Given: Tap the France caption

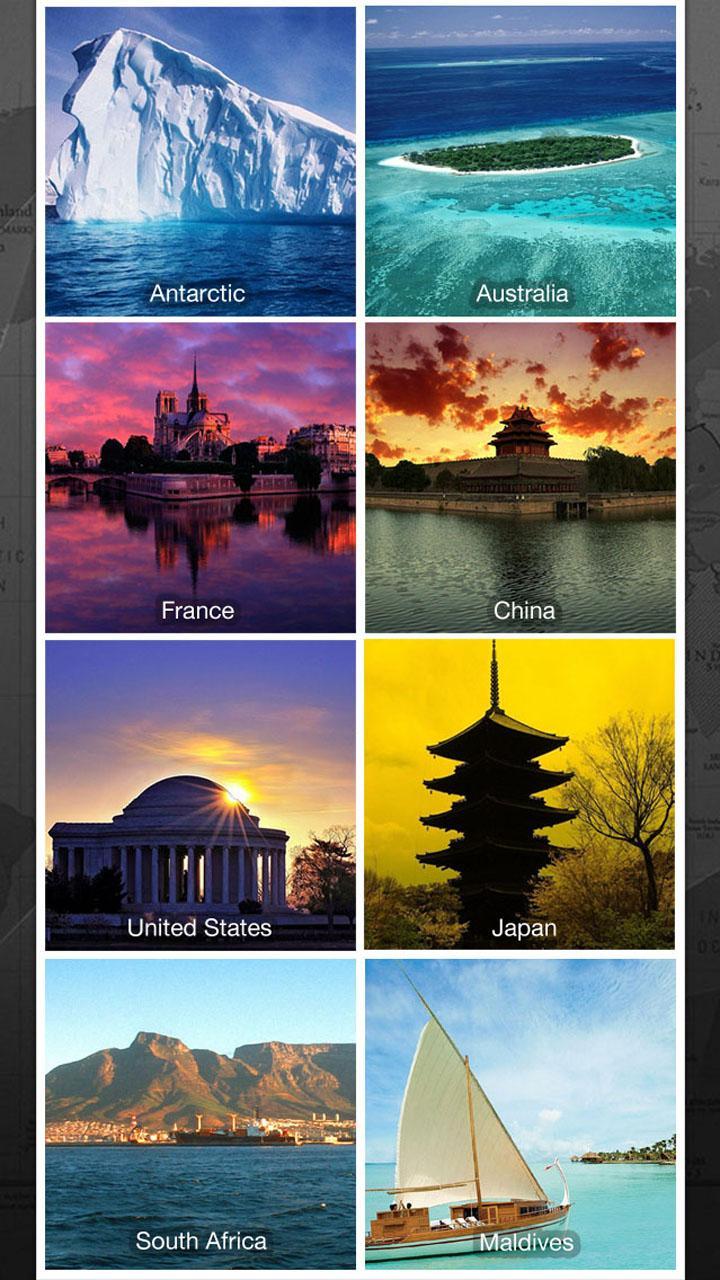Looking at the screenshot, I should click(x=197, y=611).
